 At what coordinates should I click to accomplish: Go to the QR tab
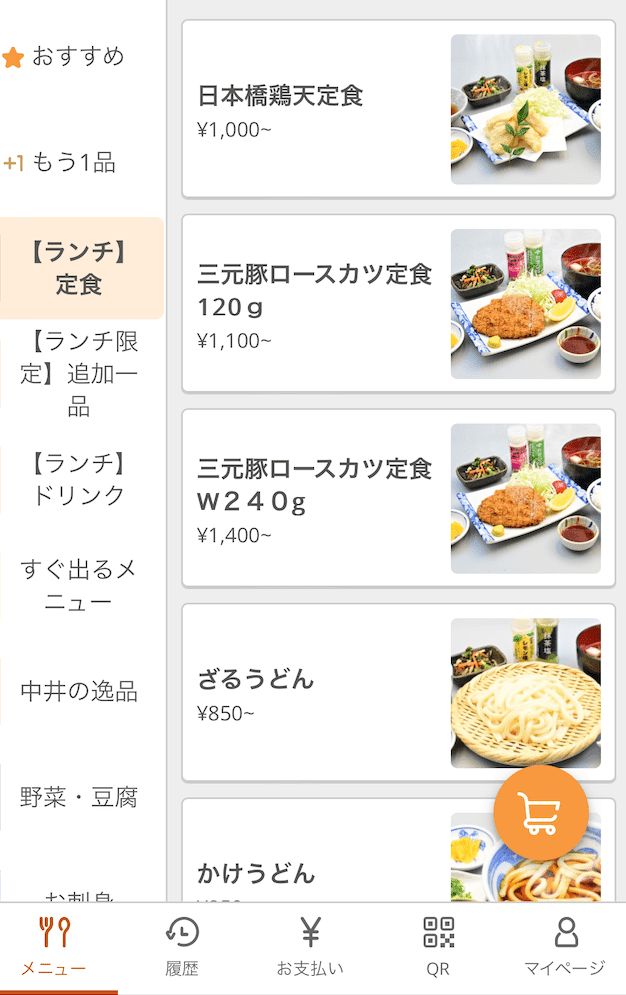(438, 946)
